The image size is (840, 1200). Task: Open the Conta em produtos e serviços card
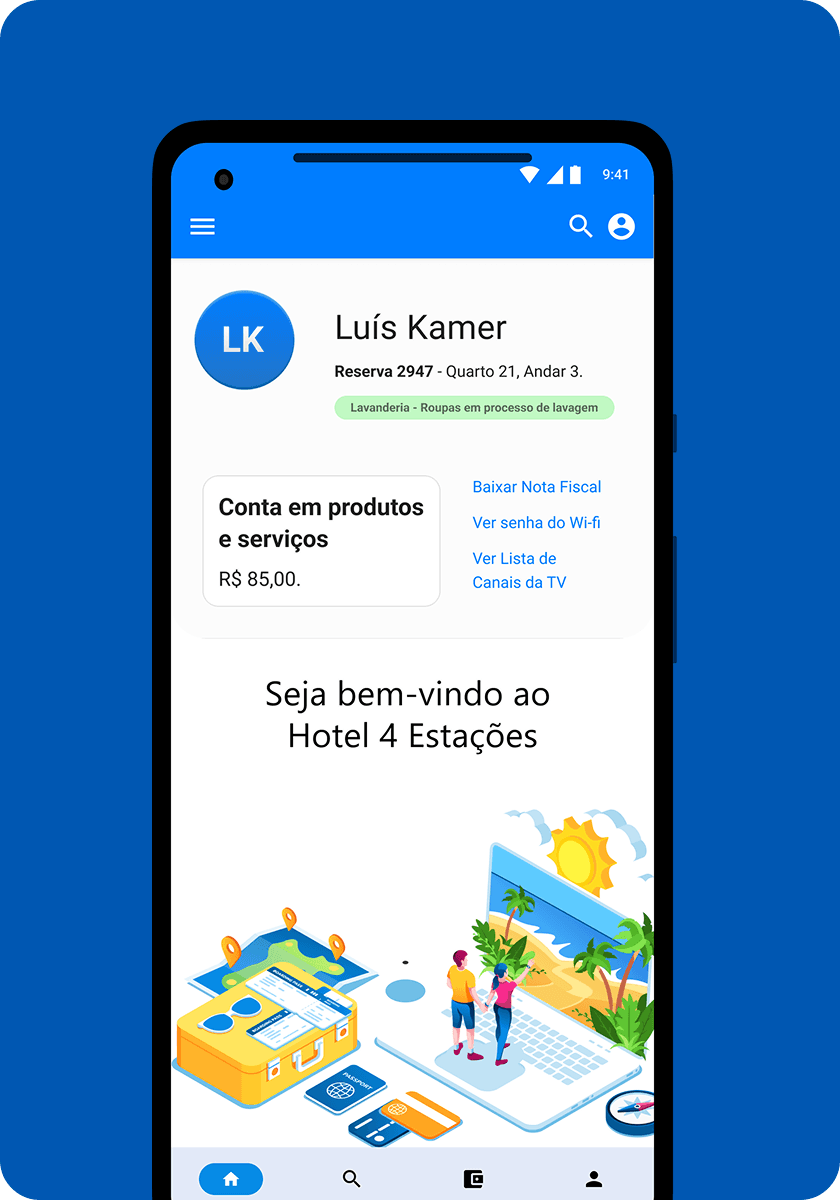click(321, 541)
